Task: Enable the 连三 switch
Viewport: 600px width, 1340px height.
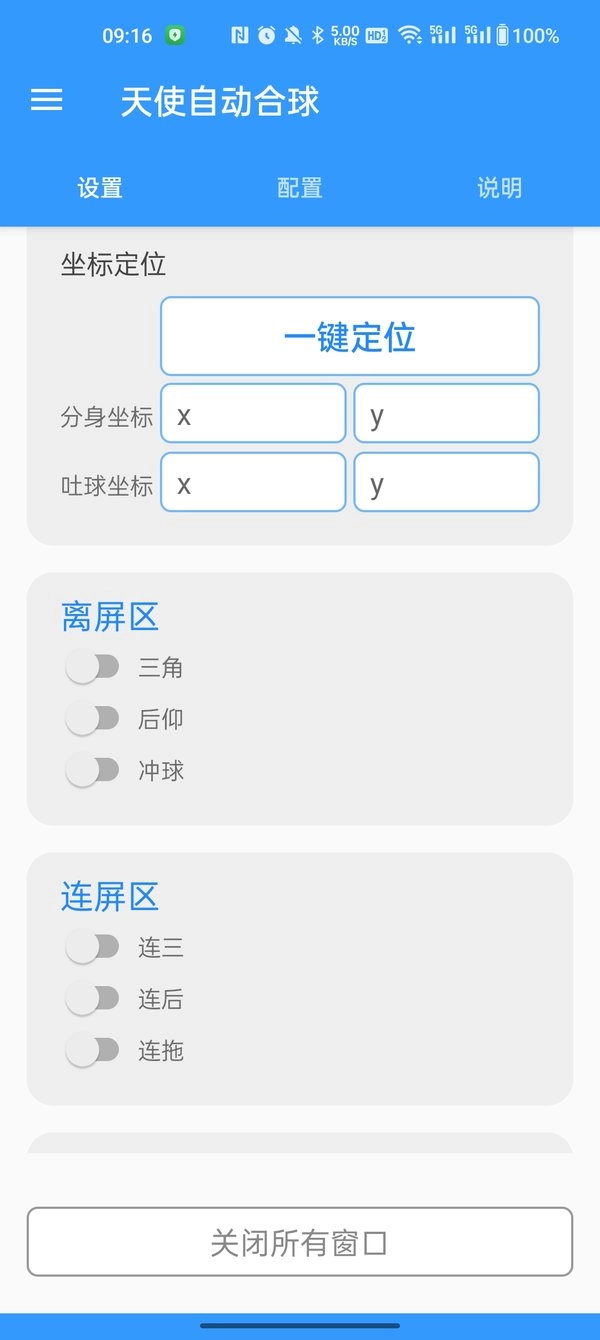Action: click(x=93, y=947)
